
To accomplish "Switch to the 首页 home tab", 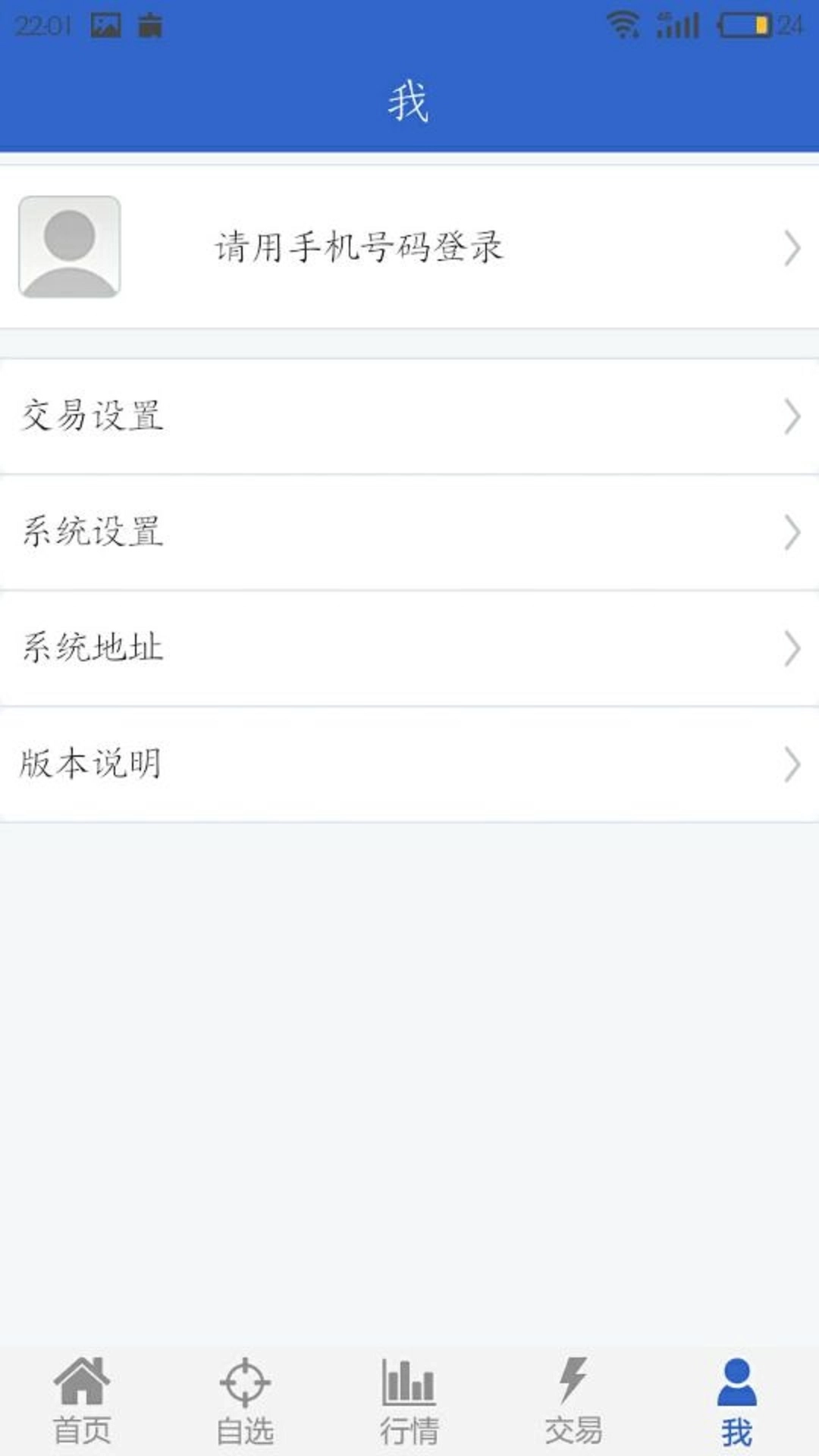I will [x=82, y=1401].
